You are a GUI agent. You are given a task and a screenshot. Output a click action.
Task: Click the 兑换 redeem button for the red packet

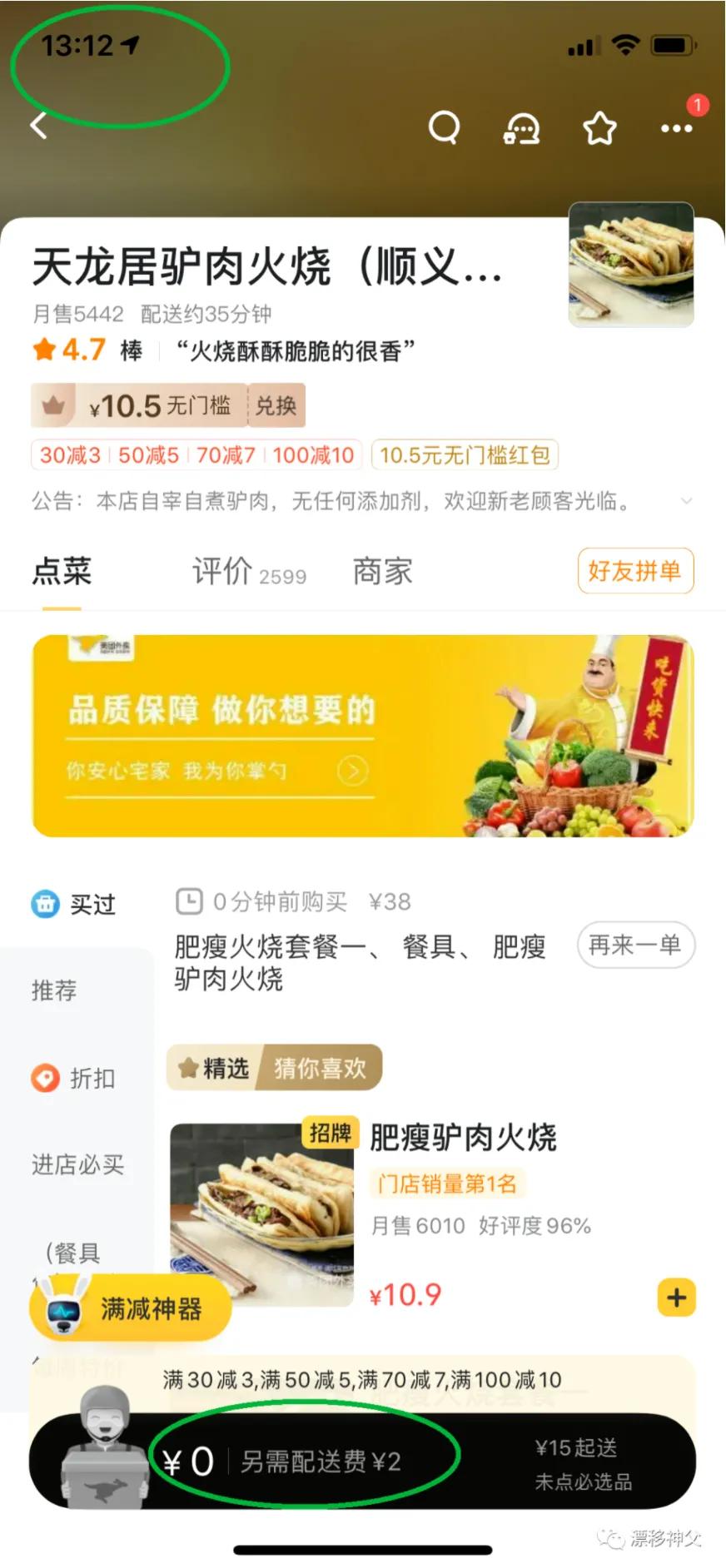(276, 405)
